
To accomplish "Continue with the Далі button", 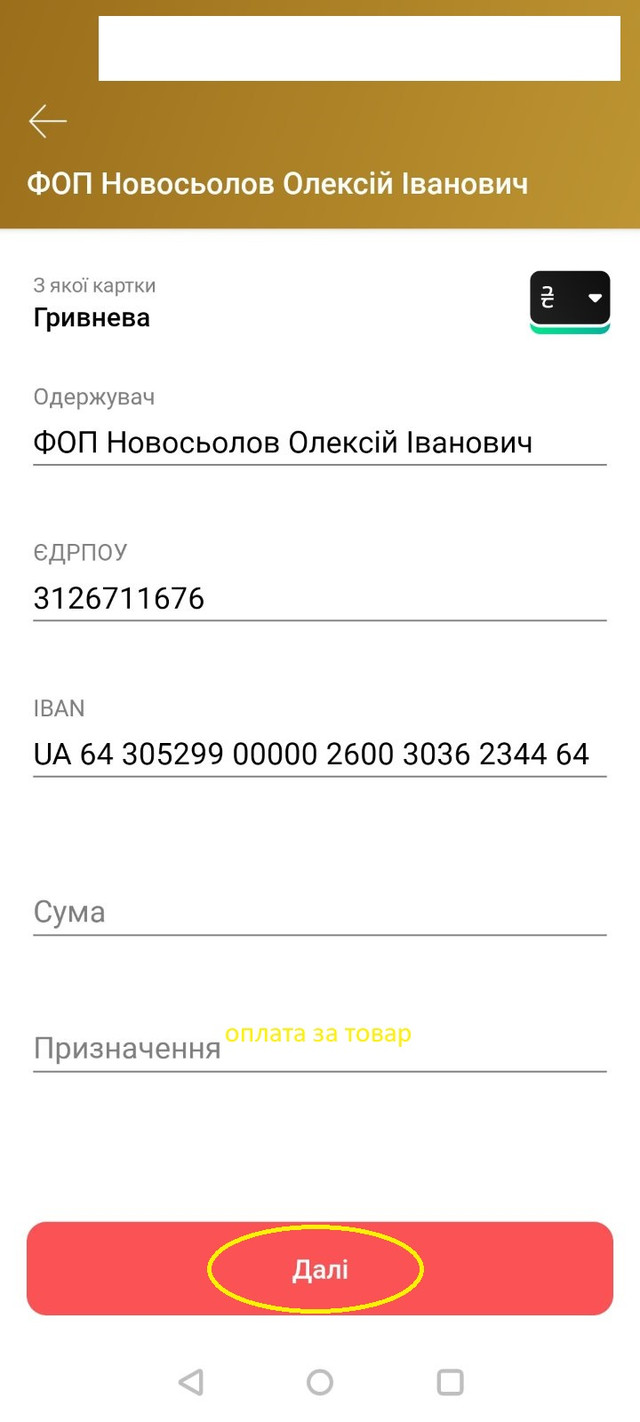I will click(320, 1269).
